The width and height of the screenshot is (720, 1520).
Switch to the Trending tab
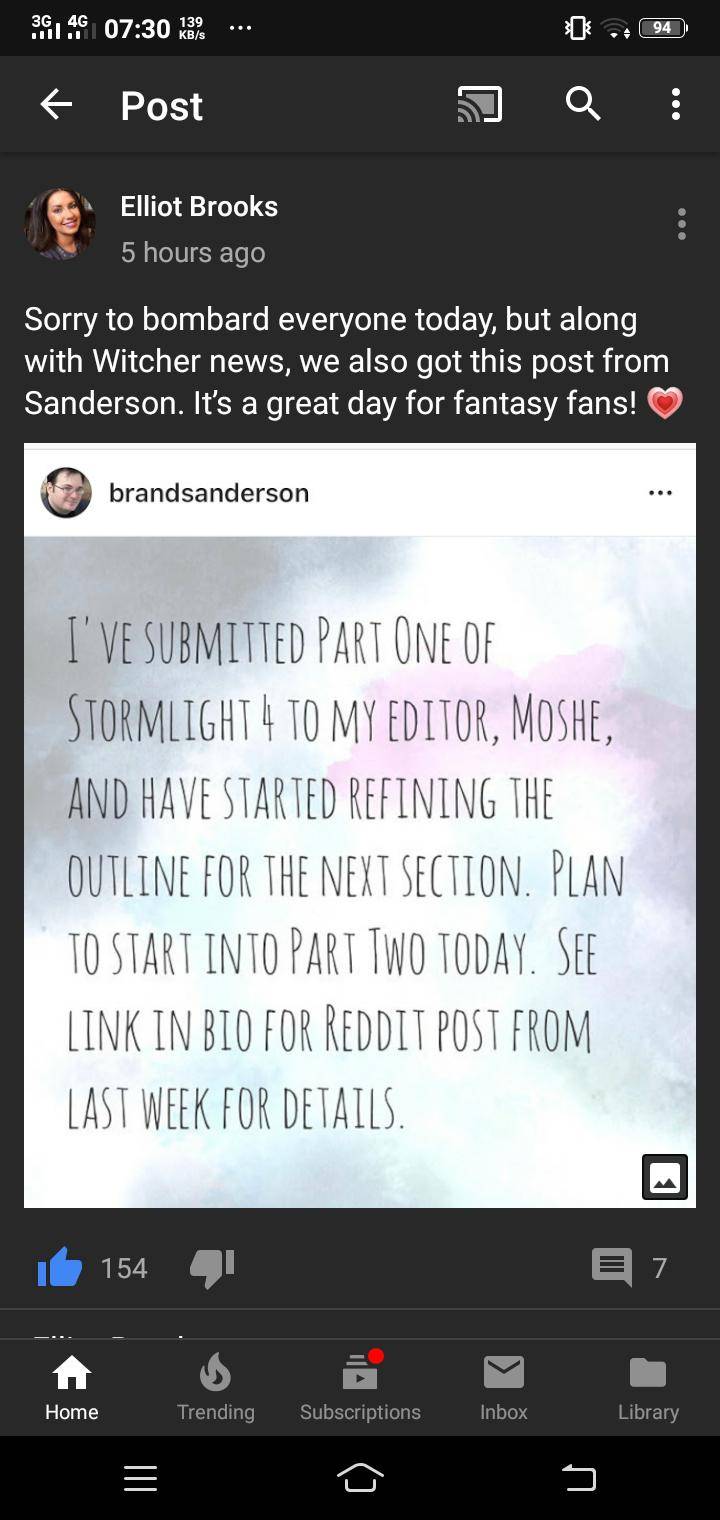point(216,1388)
